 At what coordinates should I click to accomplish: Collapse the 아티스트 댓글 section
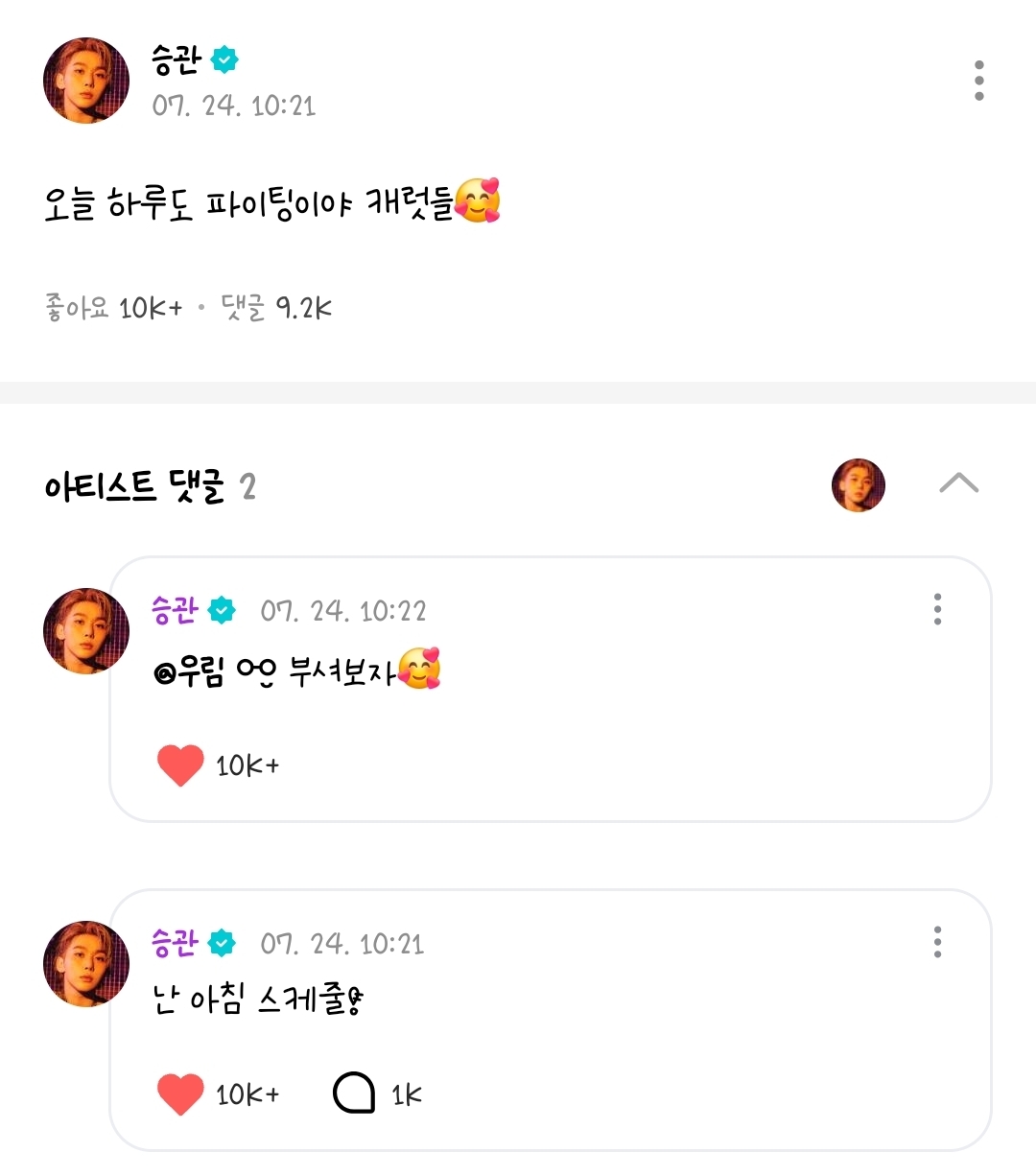pos(958,483)
